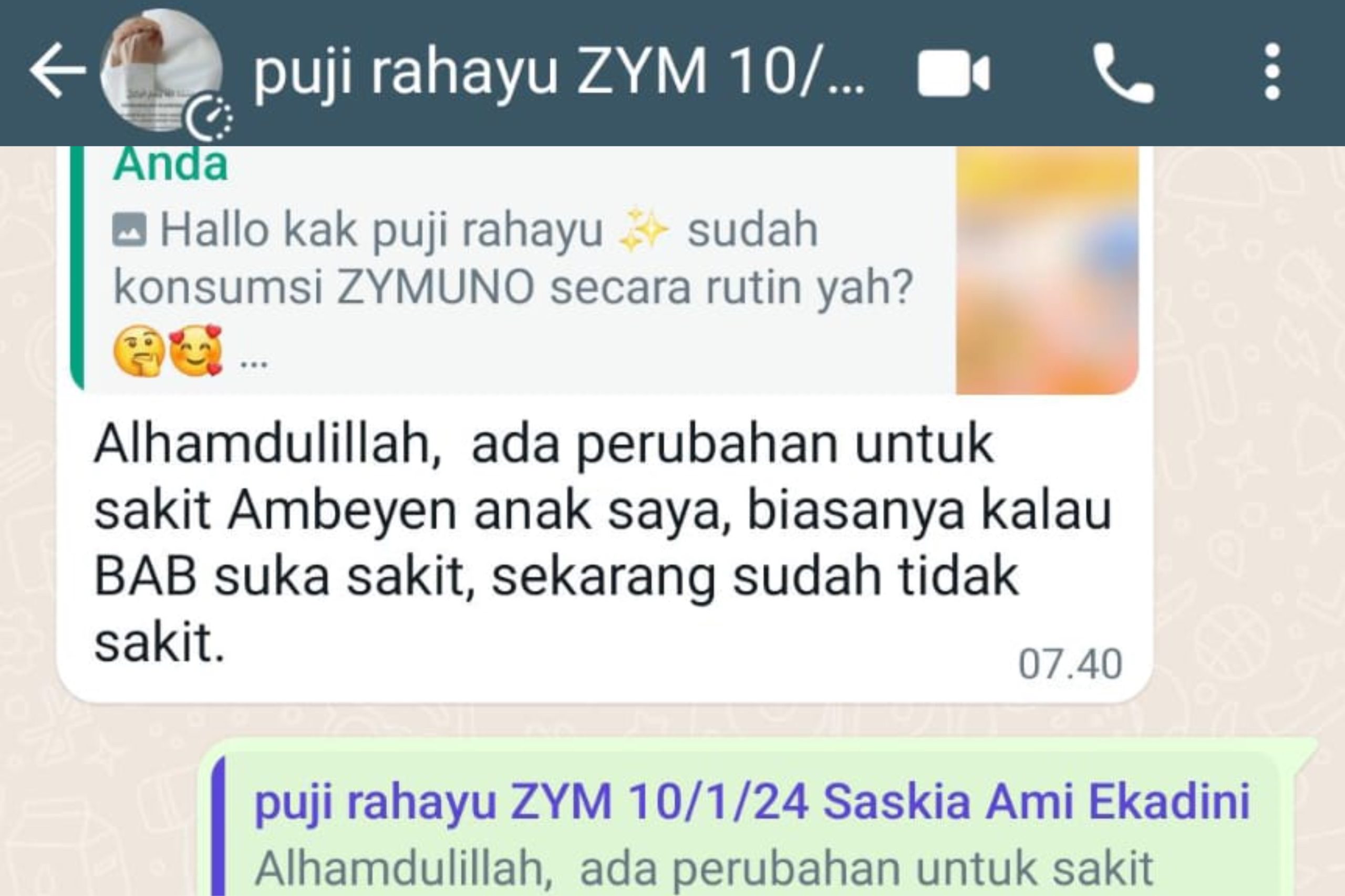Viewport: 1345px width, 896px height.
Task: Start a voice call with puji rahayu
Action: 1122,73
